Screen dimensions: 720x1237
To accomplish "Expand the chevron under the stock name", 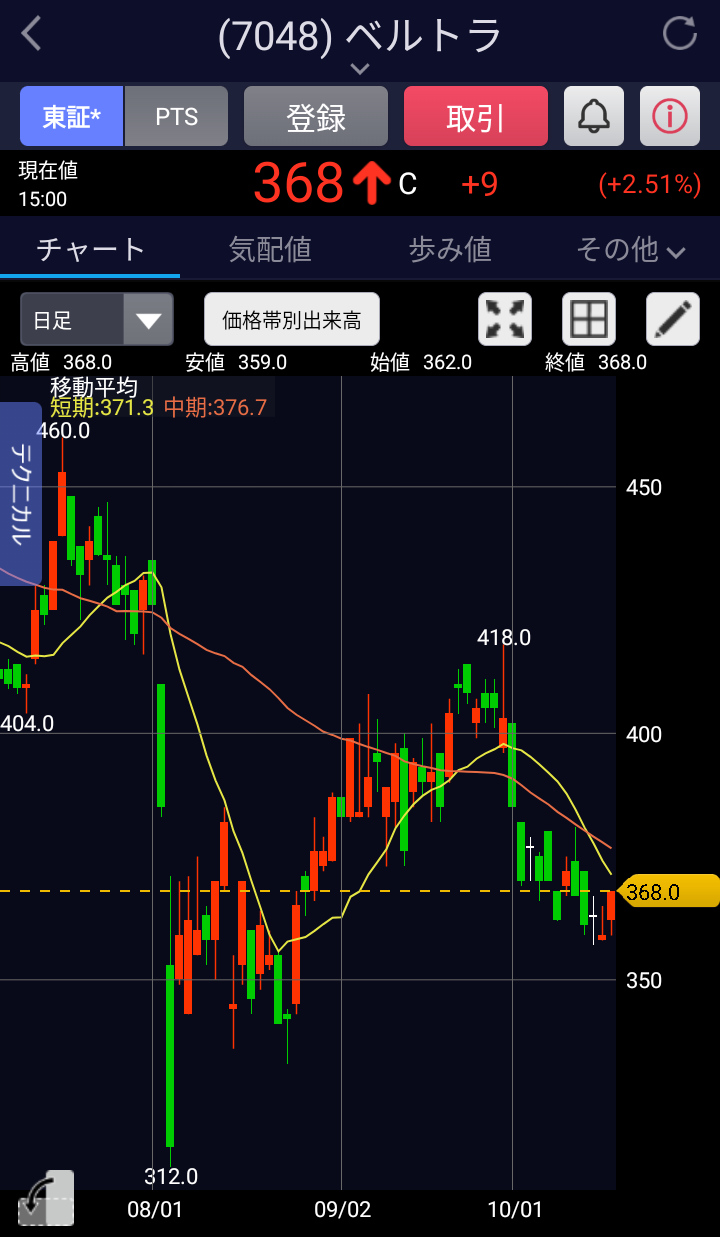I will tap(360, 69).
